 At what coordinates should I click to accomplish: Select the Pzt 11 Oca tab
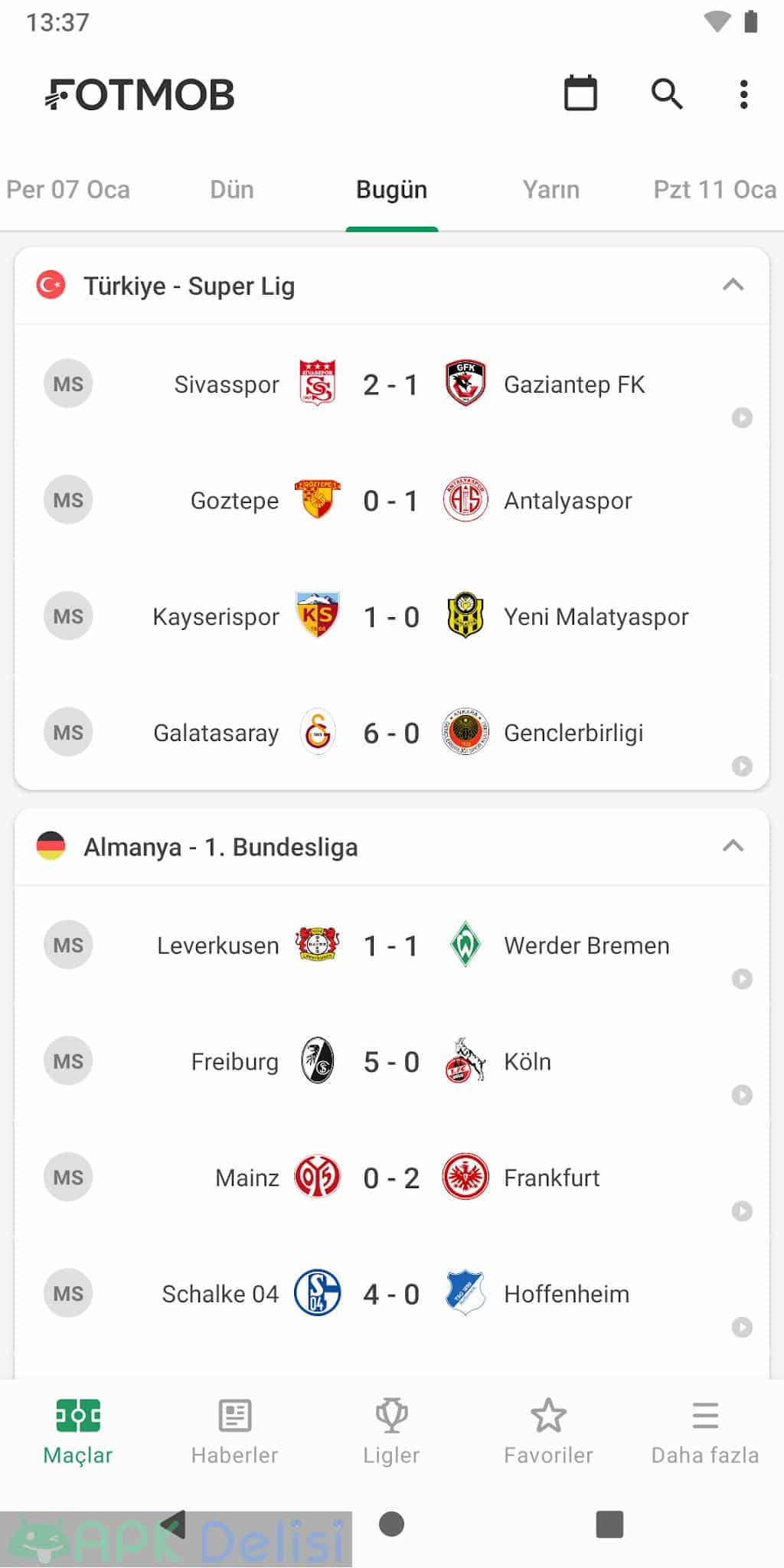pos(714,190)
